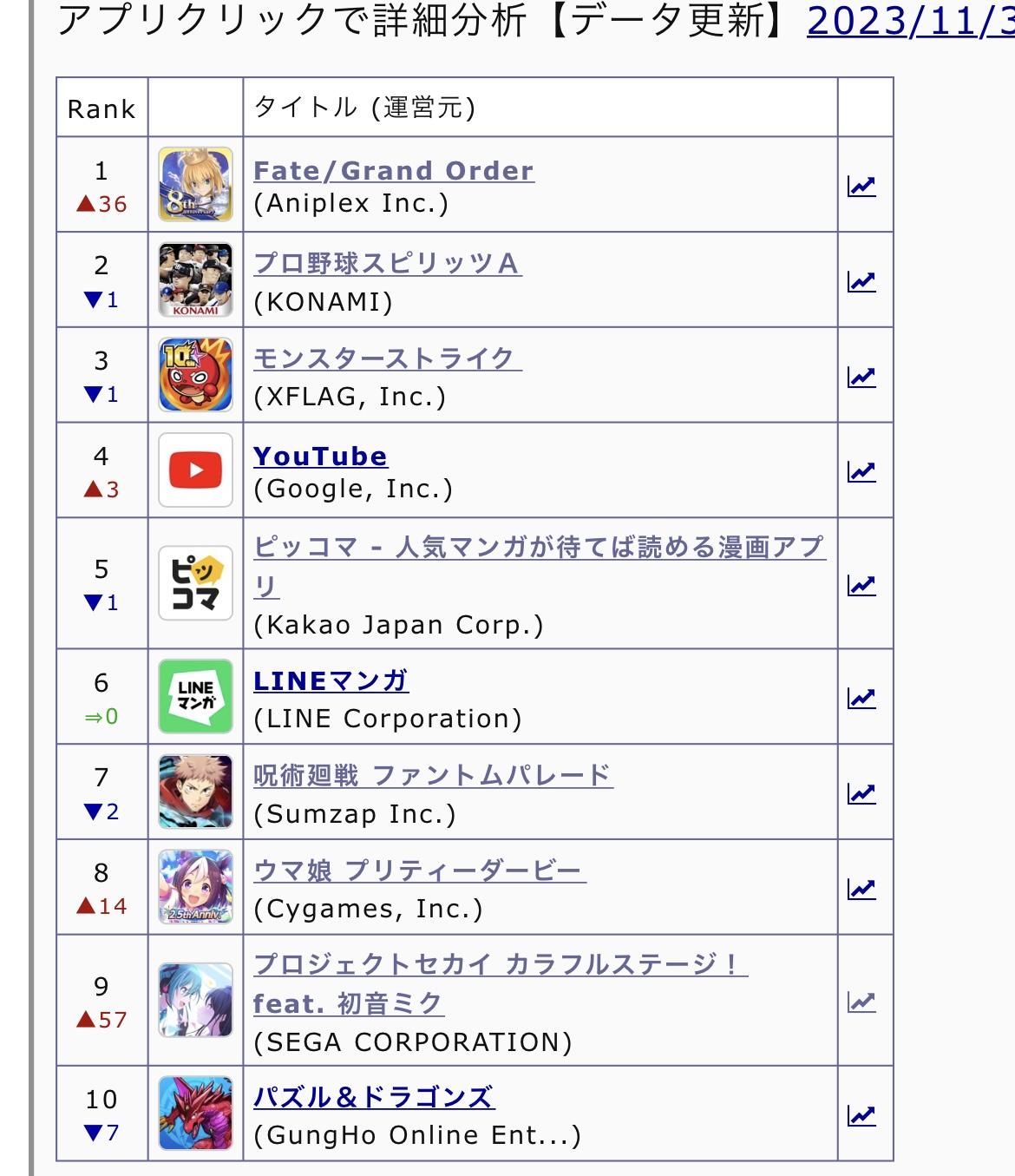
Task: Go to the LINEマンガ title link
Action: (x=331, y=681)
